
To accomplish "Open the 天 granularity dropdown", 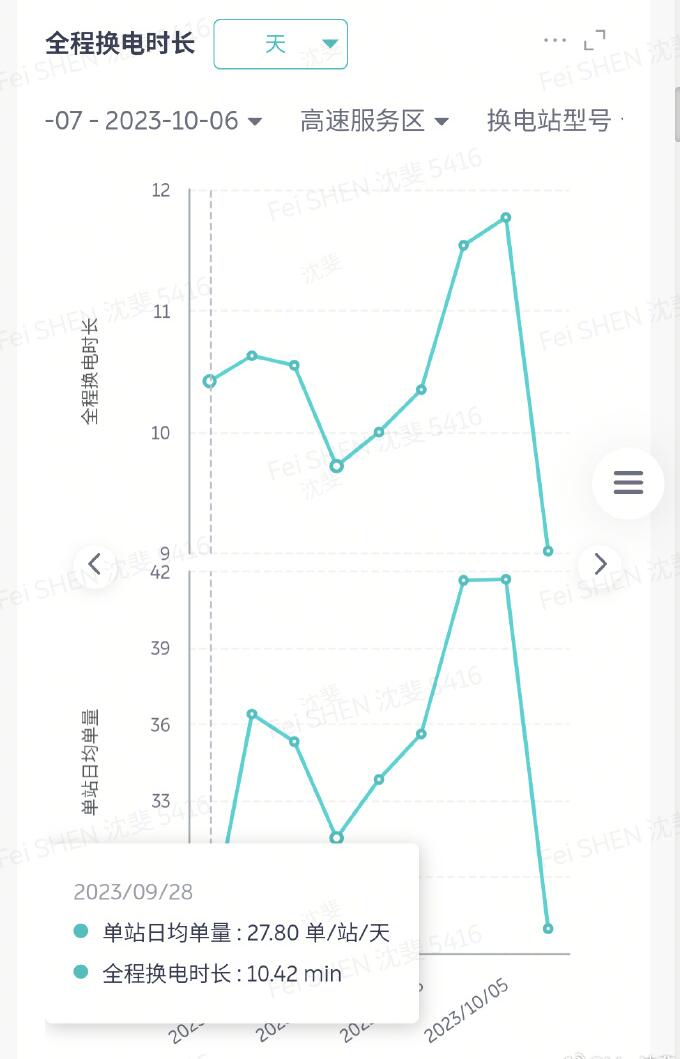I will [280, 44].
